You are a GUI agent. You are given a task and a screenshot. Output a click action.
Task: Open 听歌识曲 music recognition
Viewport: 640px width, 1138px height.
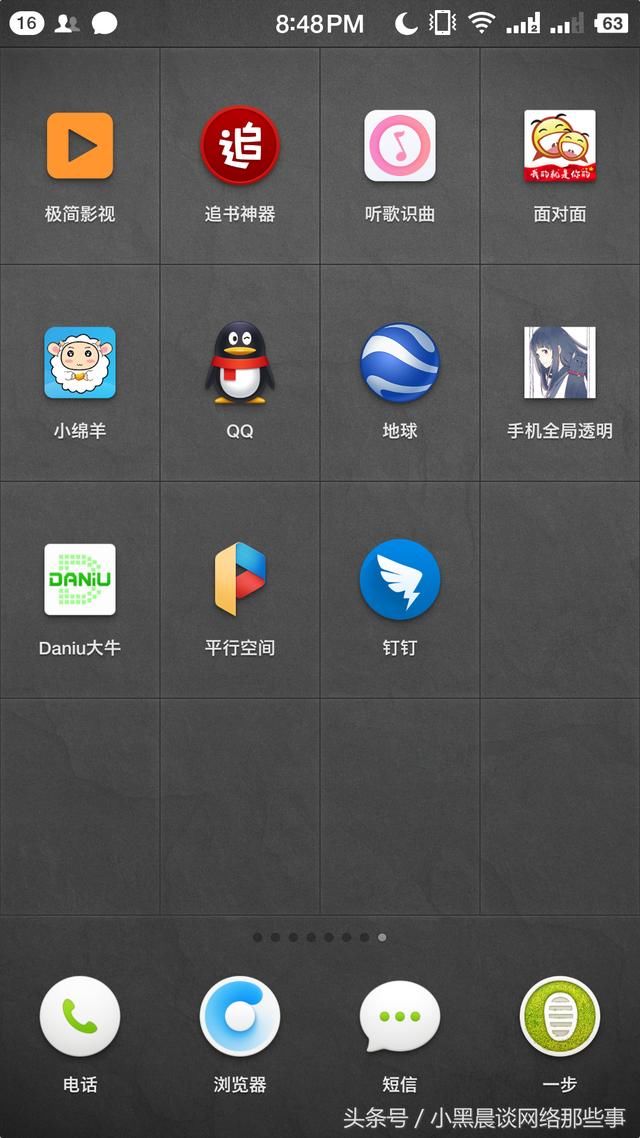[400, 146]
